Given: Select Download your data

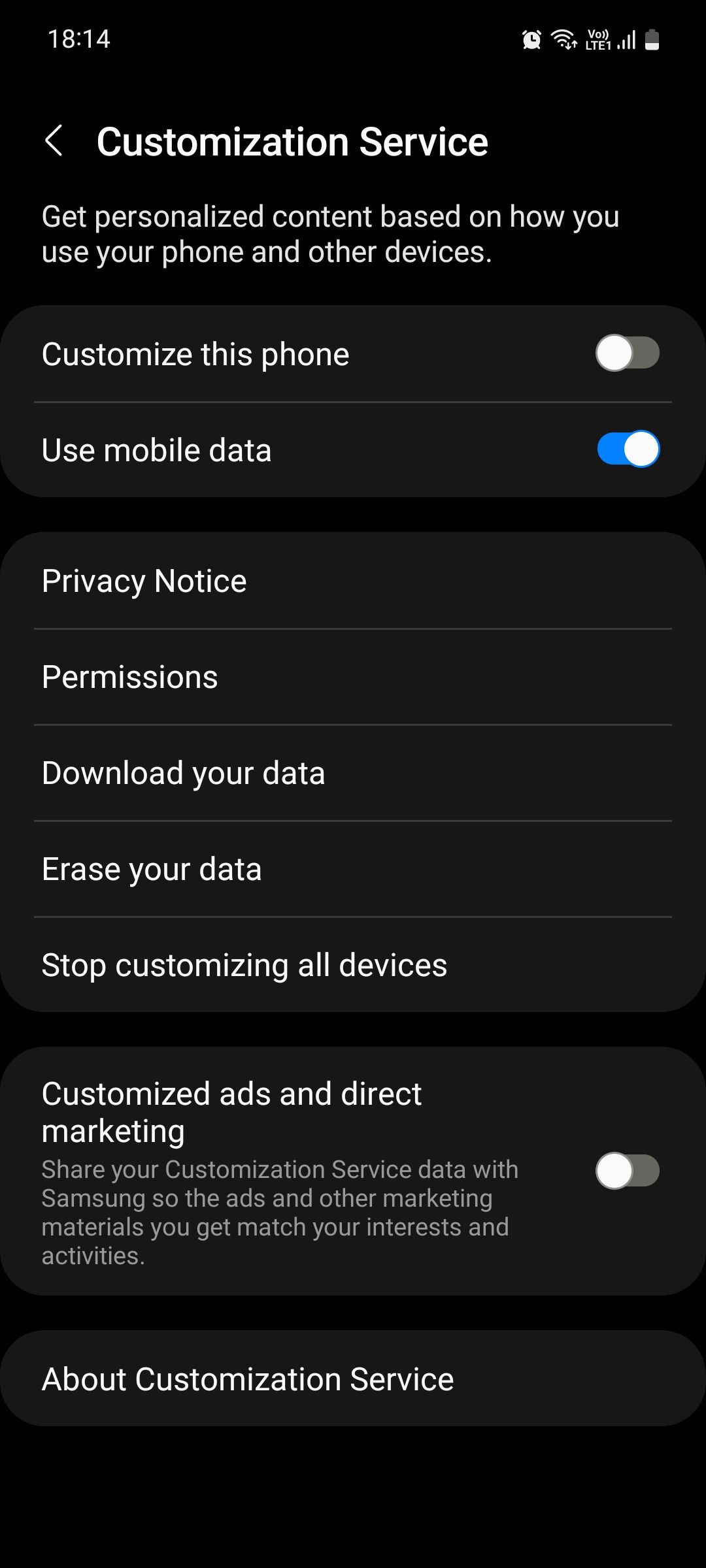Looking at the screenshot, I should tap(183, 772).
